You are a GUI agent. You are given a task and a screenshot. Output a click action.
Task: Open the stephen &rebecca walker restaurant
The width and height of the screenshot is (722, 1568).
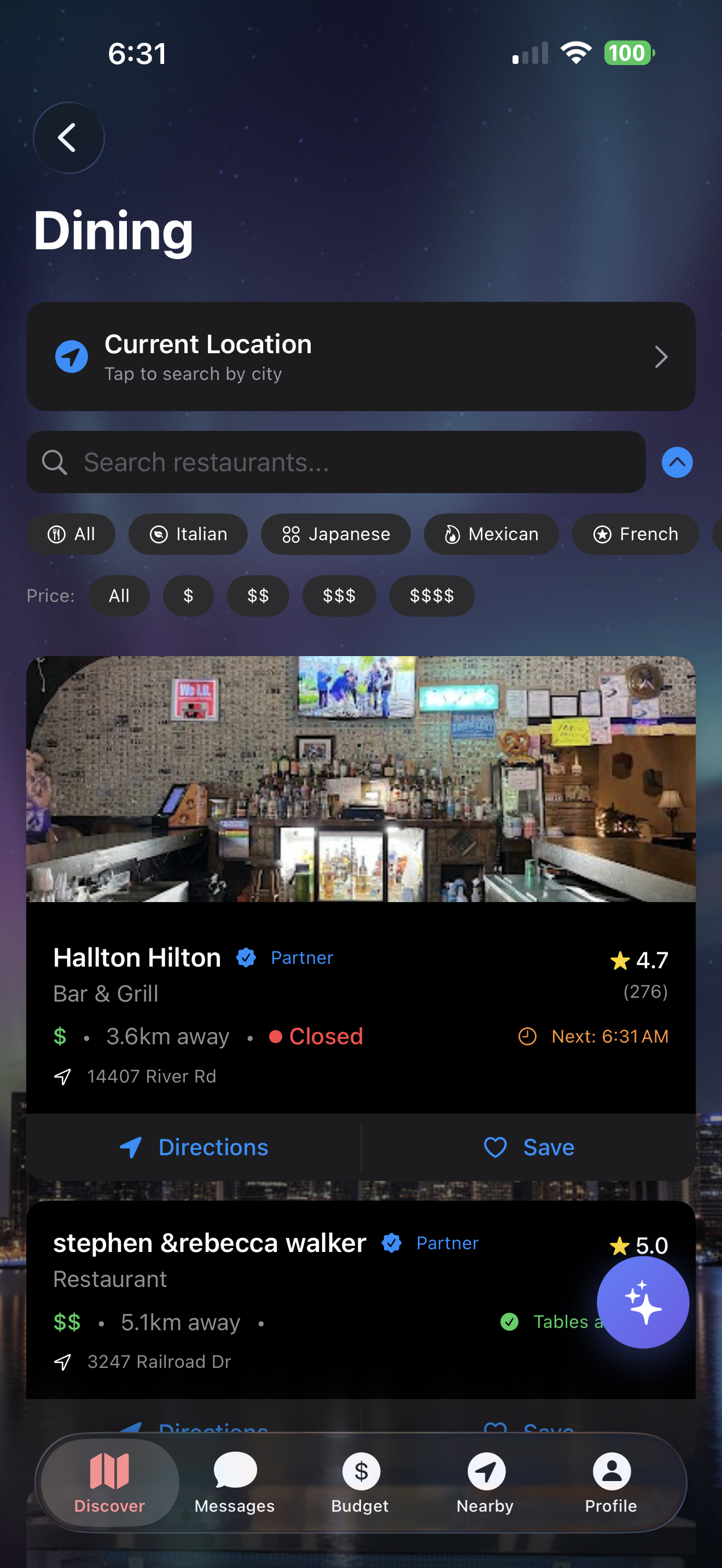click(x=209, y=1244)
